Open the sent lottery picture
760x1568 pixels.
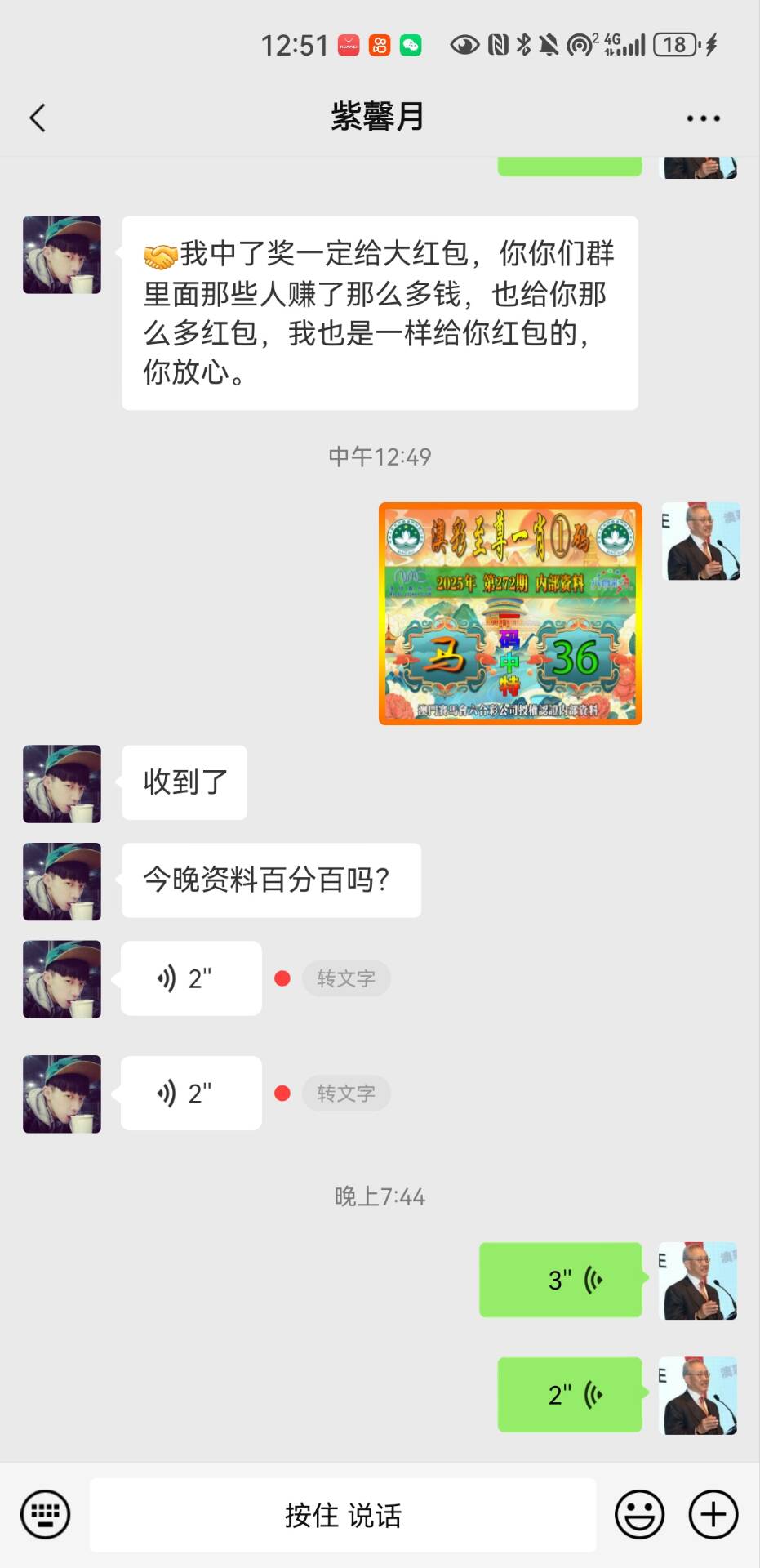tap(510, 613)
